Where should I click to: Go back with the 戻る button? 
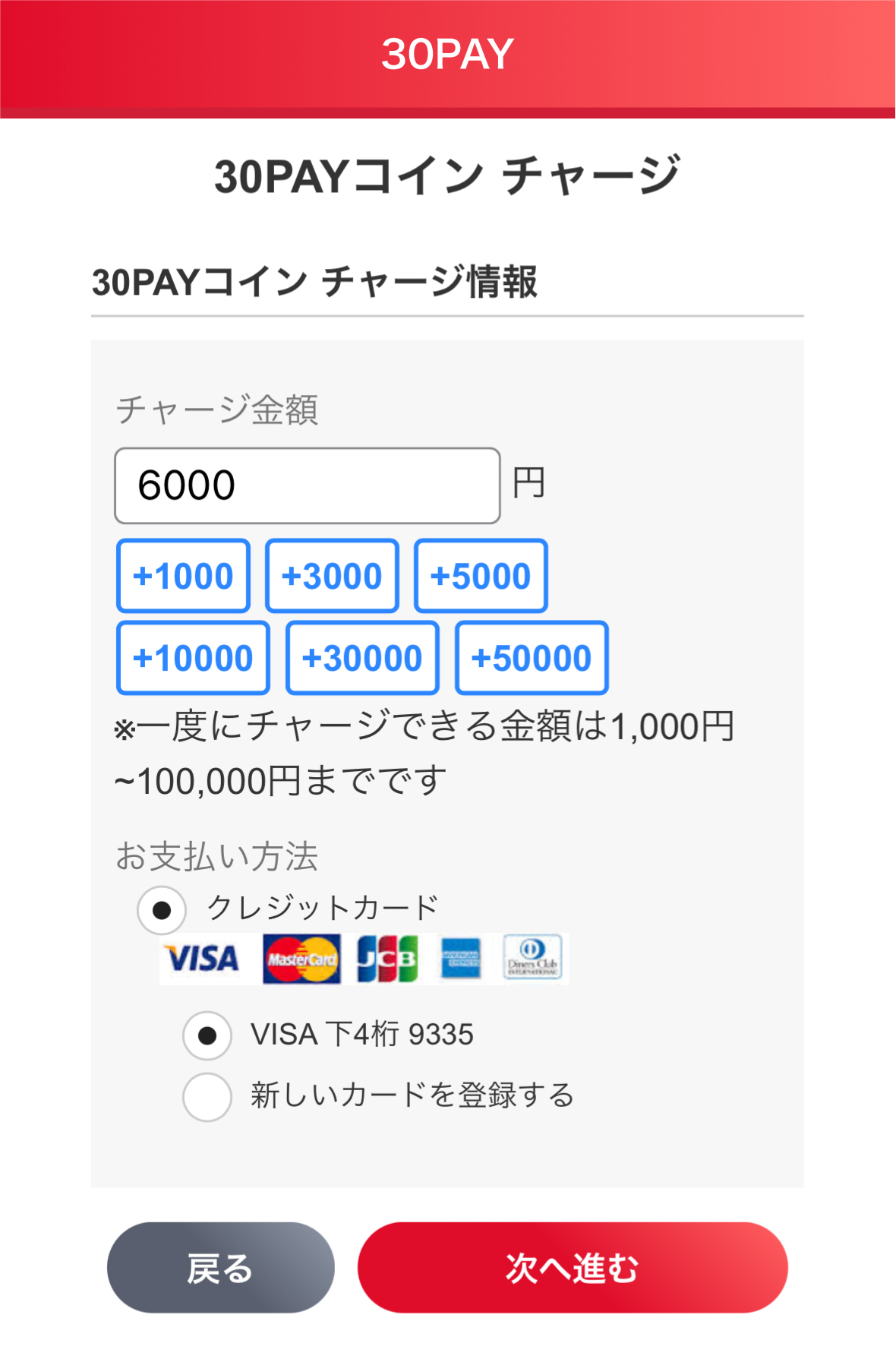[x=220, y=1267]
